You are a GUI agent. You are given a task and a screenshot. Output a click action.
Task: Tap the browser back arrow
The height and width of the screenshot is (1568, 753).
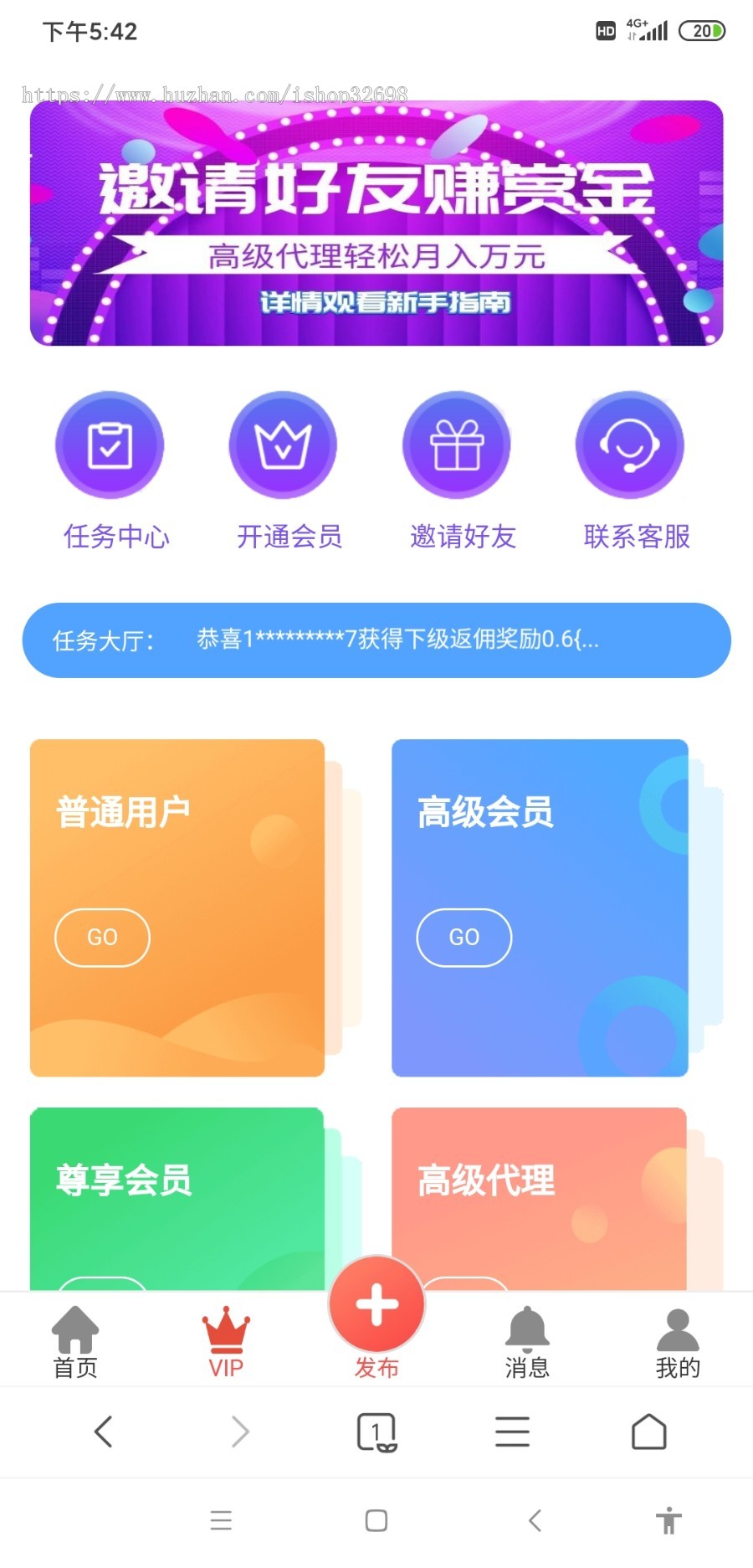point(104,1432)
